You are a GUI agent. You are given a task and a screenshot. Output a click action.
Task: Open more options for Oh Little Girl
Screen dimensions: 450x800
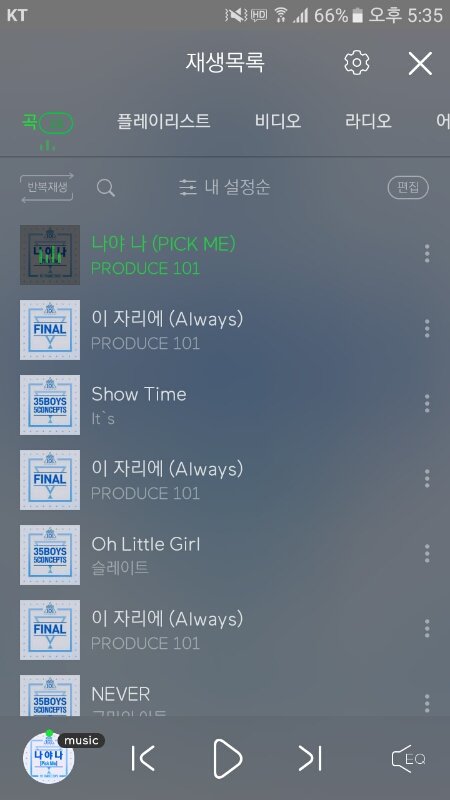427,554
